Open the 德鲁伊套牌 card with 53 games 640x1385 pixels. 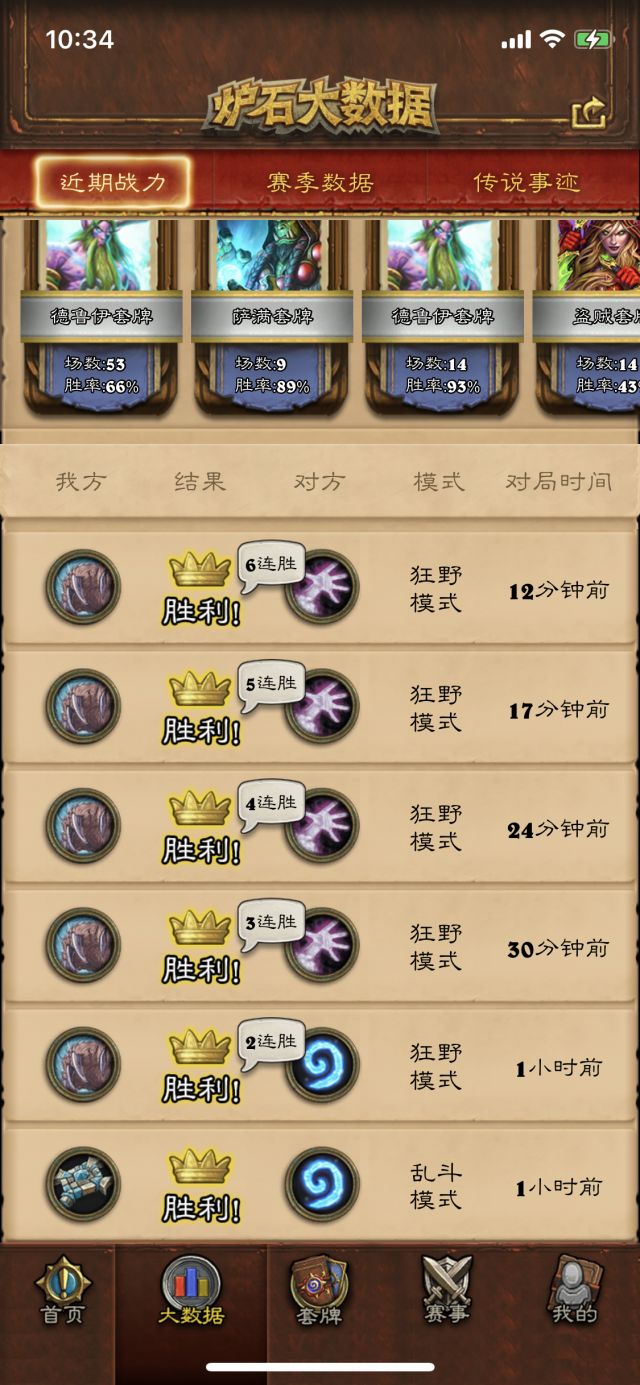click(101, 316)
